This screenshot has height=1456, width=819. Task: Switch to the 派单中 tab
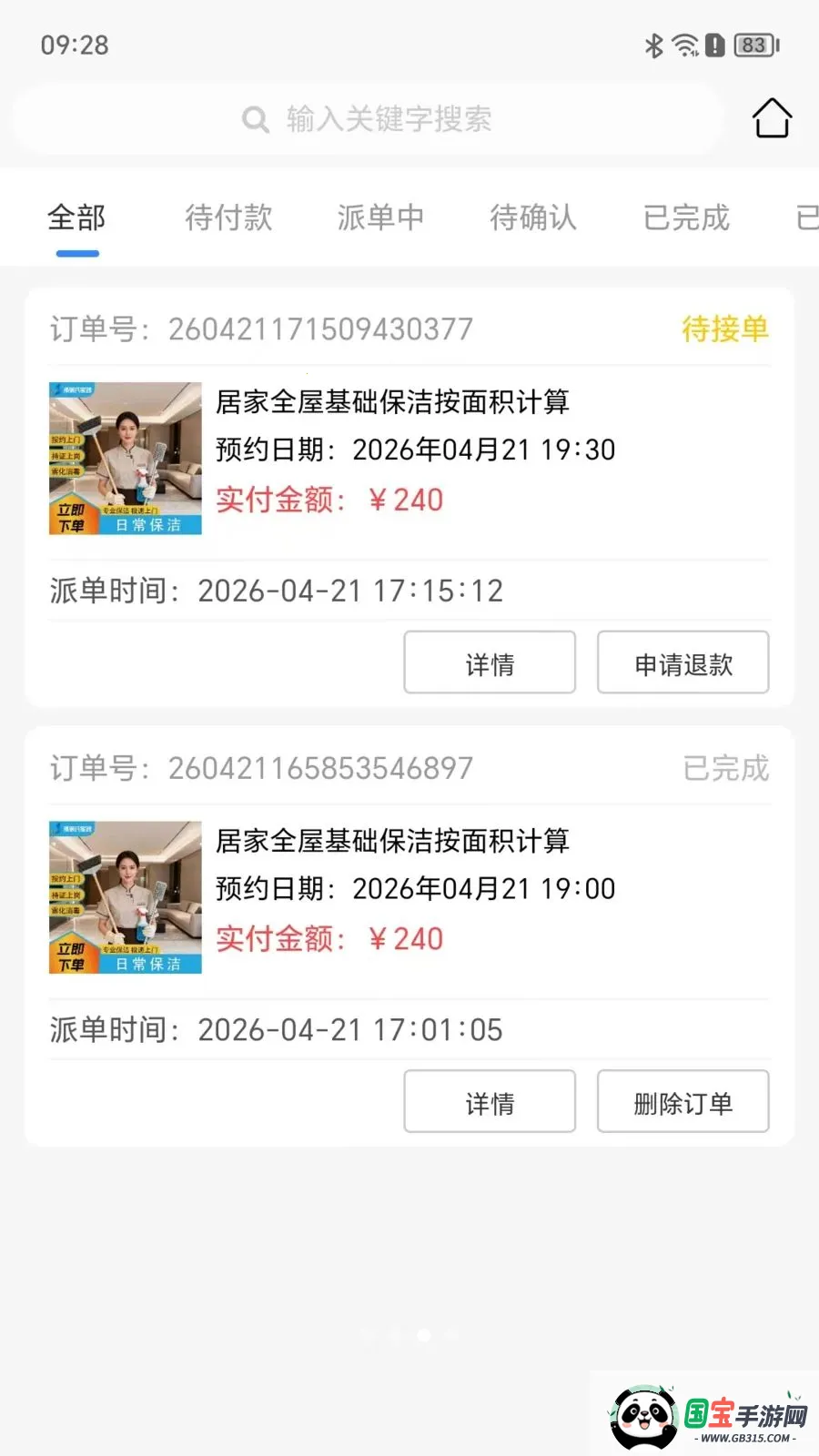coord(380,218)
